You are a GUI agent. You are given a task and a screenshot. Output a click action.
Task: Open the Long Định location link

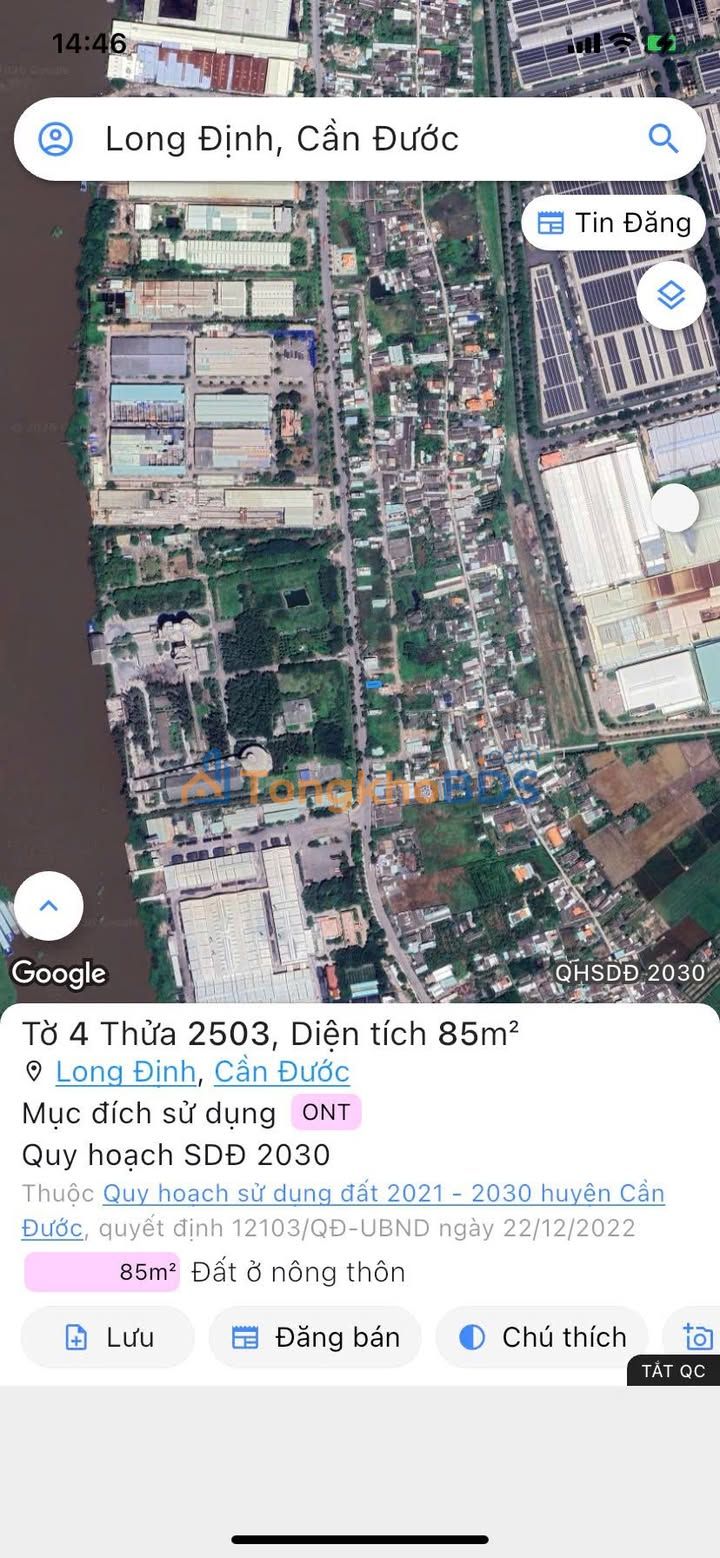pos(125,1072)
